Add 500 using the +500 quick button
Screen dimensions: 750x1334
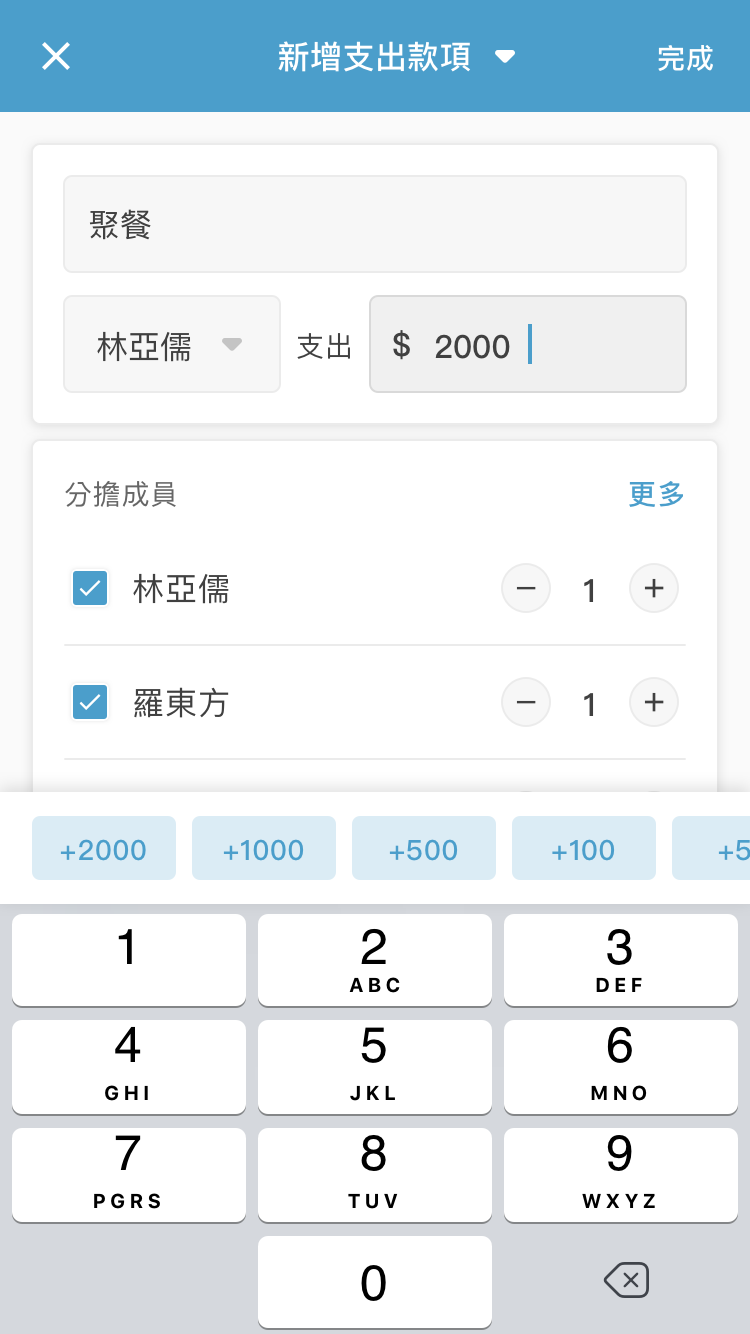[x=423, y=848]
